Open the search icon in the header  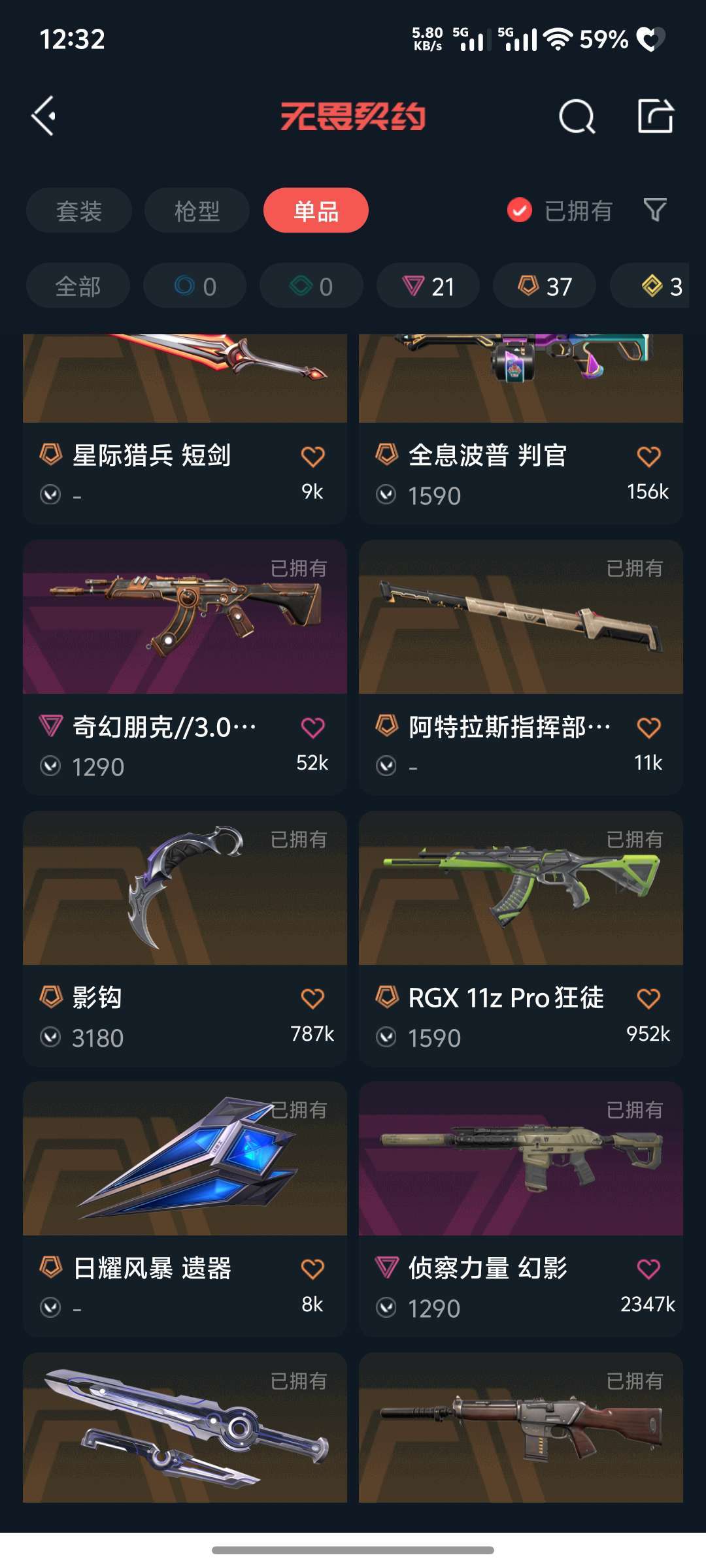(577, 118)
